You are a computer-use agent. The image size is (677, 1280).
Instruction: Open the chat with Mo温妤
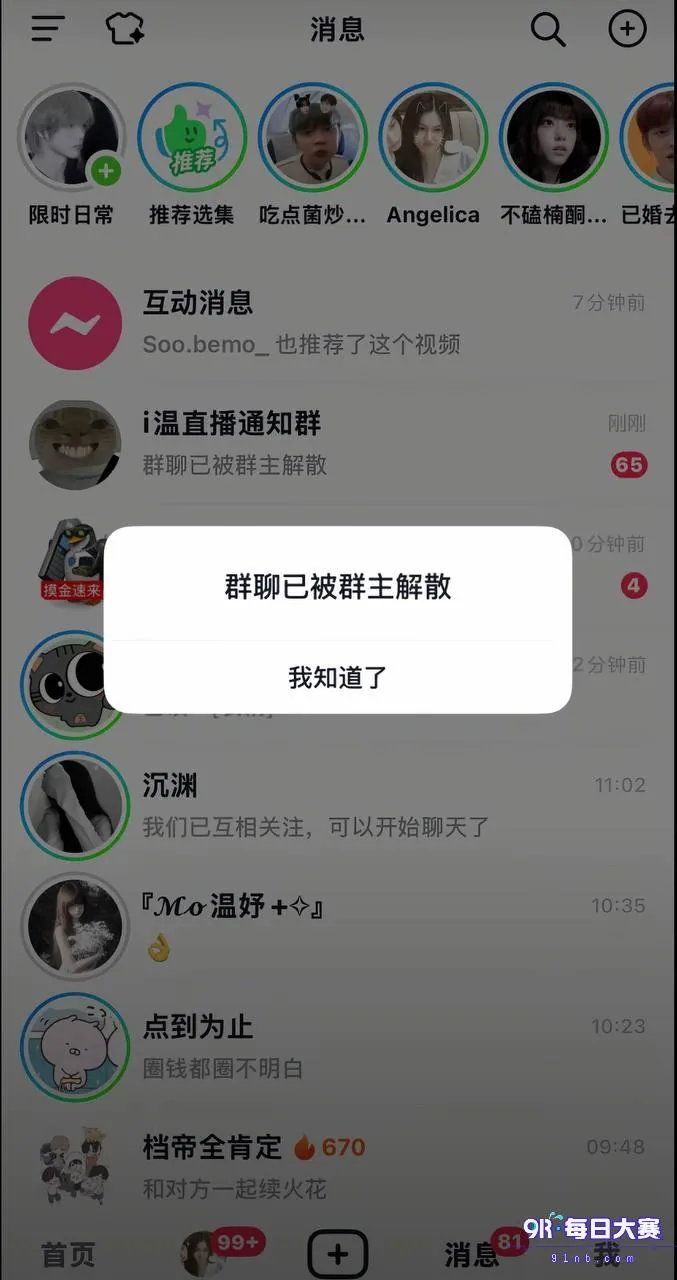point(338,926)
